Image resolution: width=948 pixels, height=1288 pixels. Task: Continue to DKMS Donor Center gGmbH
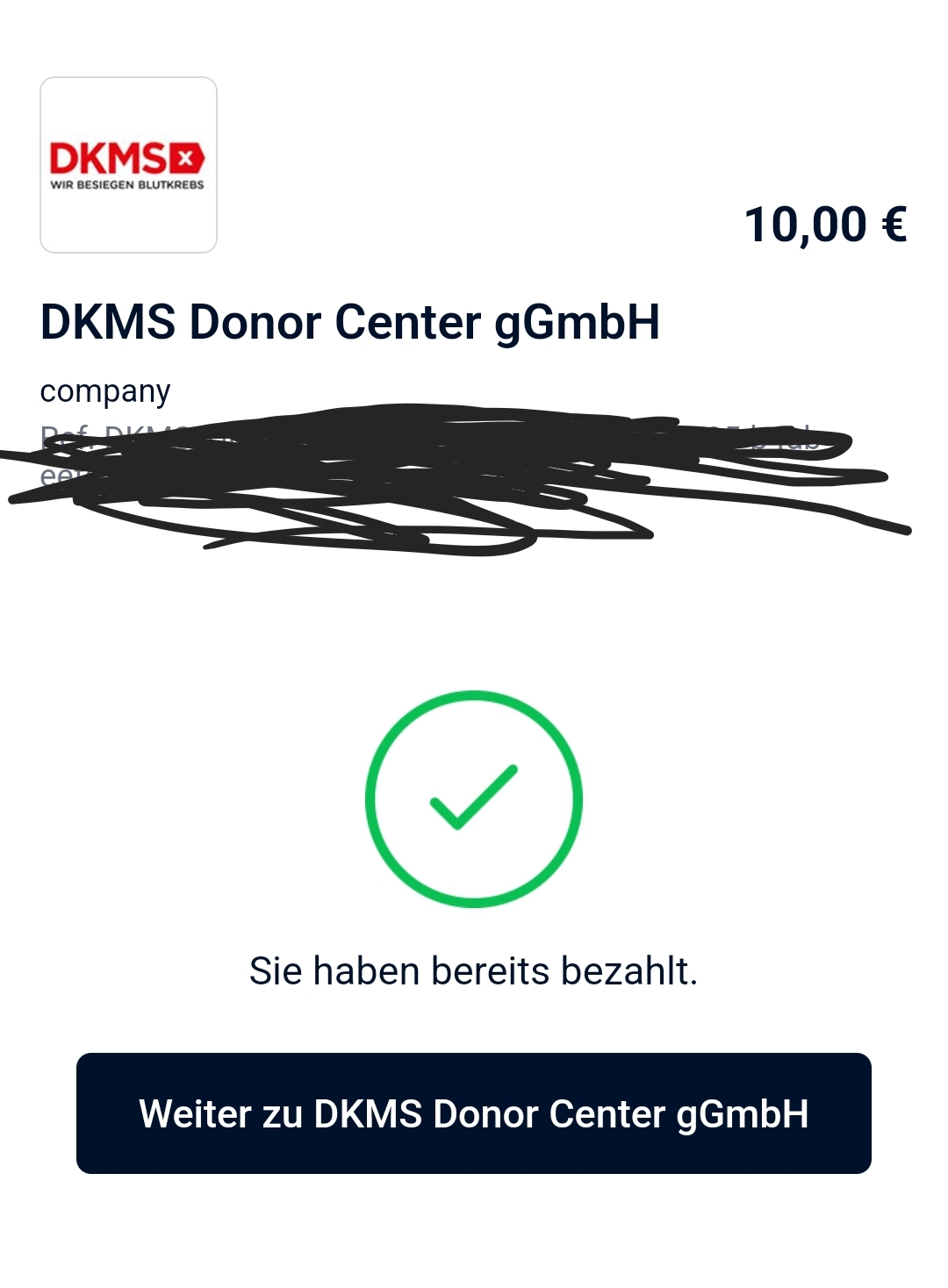(473, 1113)
